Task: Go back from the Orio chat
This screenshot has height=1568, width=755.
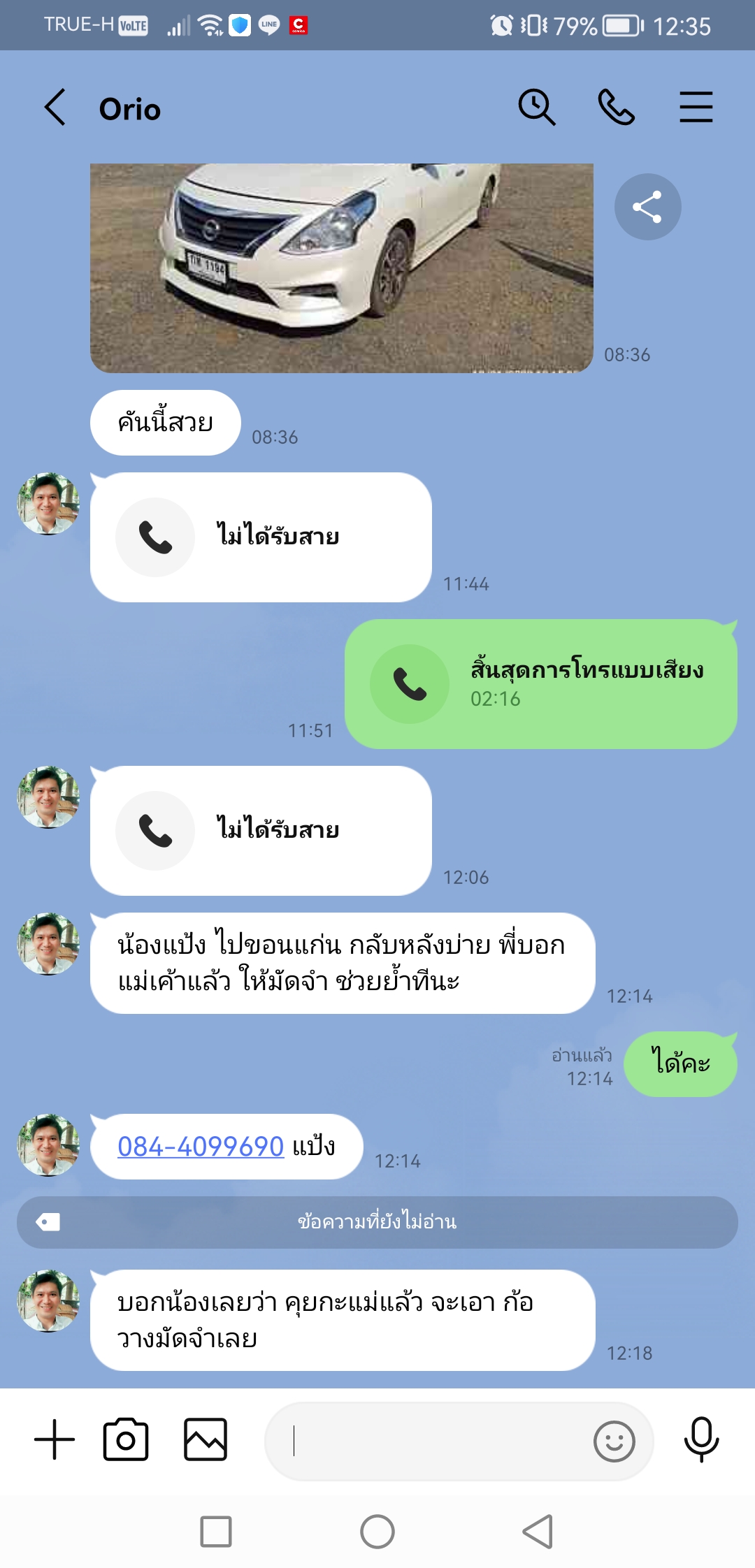Action: tap(55, 108)
